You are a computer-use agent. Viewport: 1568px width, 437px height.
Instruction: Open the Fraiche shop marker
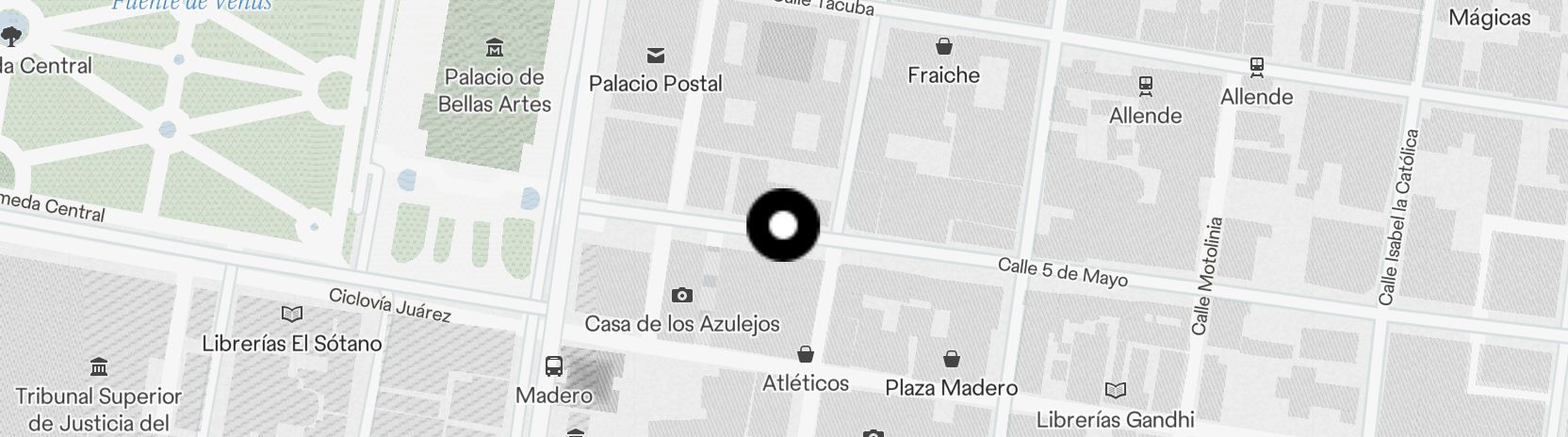943,46
